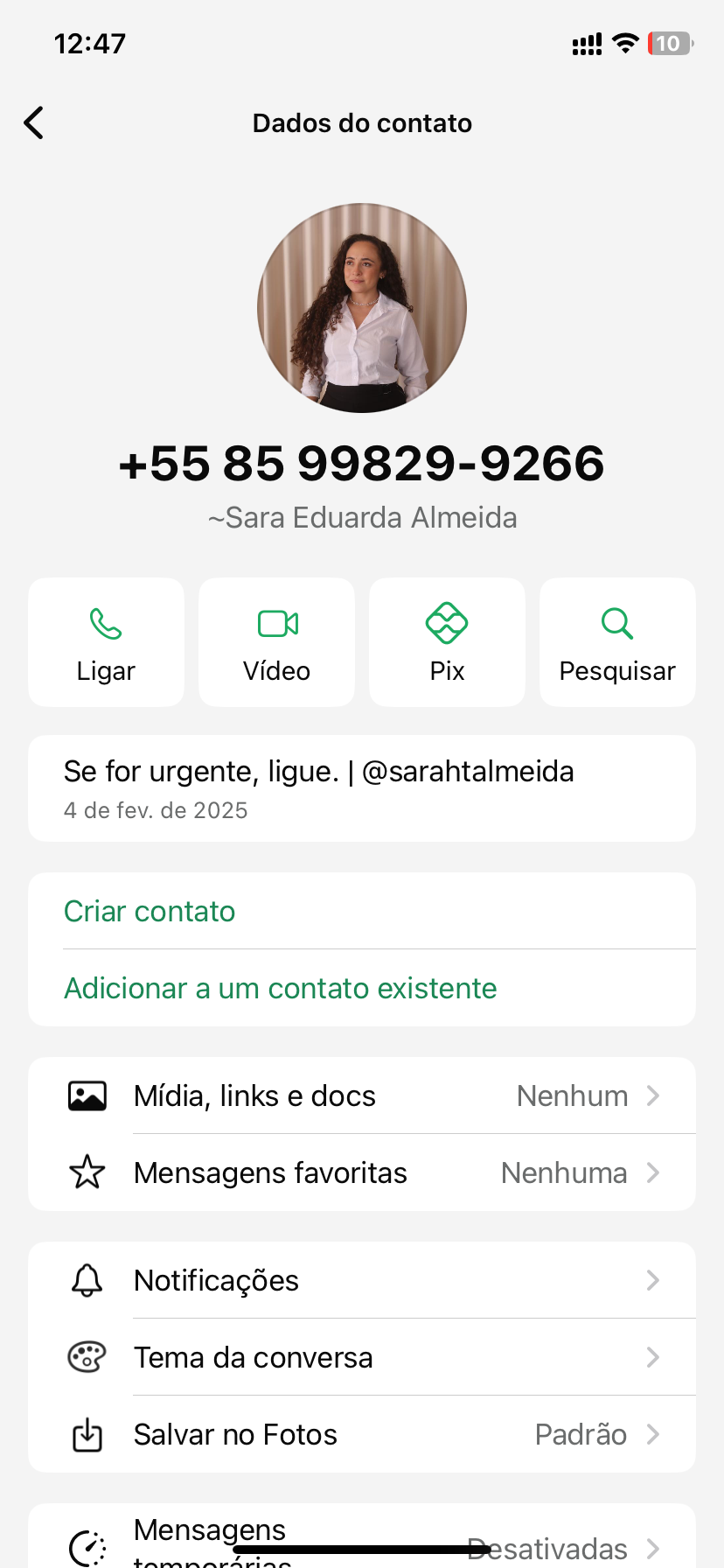Change the Tema da conversa
This screenshot has width=724, height=1568.
(362, 1358)
